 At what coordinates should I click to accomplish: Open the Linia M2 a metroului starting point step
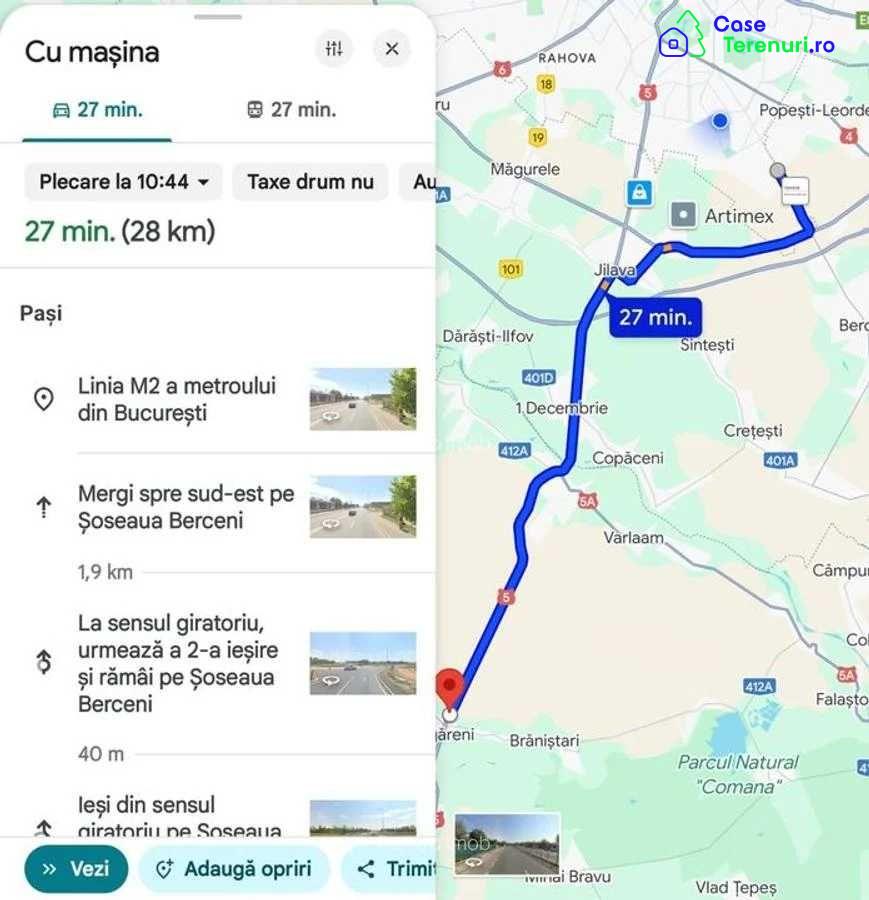click(177, 399)
